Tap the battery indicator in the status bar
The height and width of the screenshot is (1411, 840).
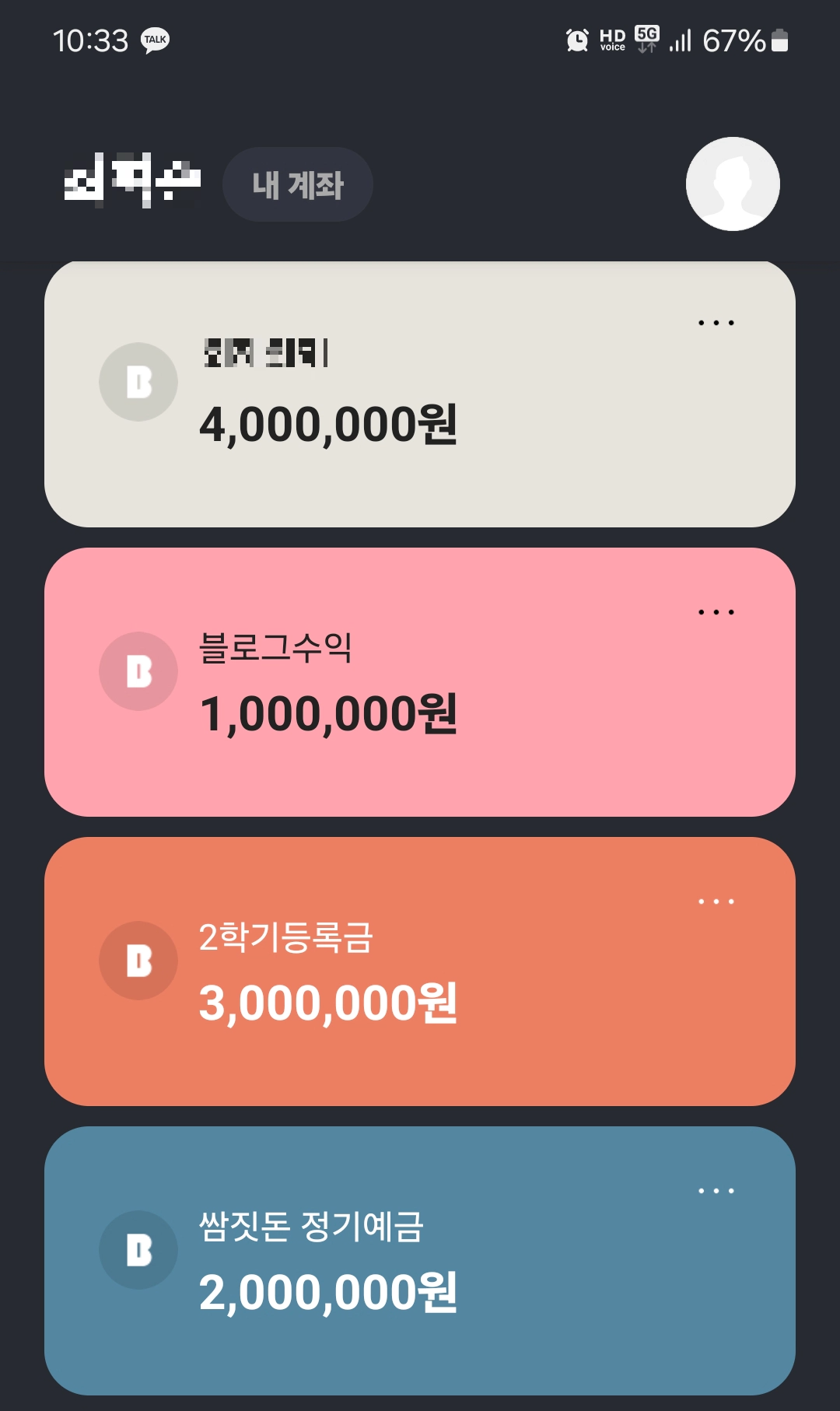(x=779, y=39)
